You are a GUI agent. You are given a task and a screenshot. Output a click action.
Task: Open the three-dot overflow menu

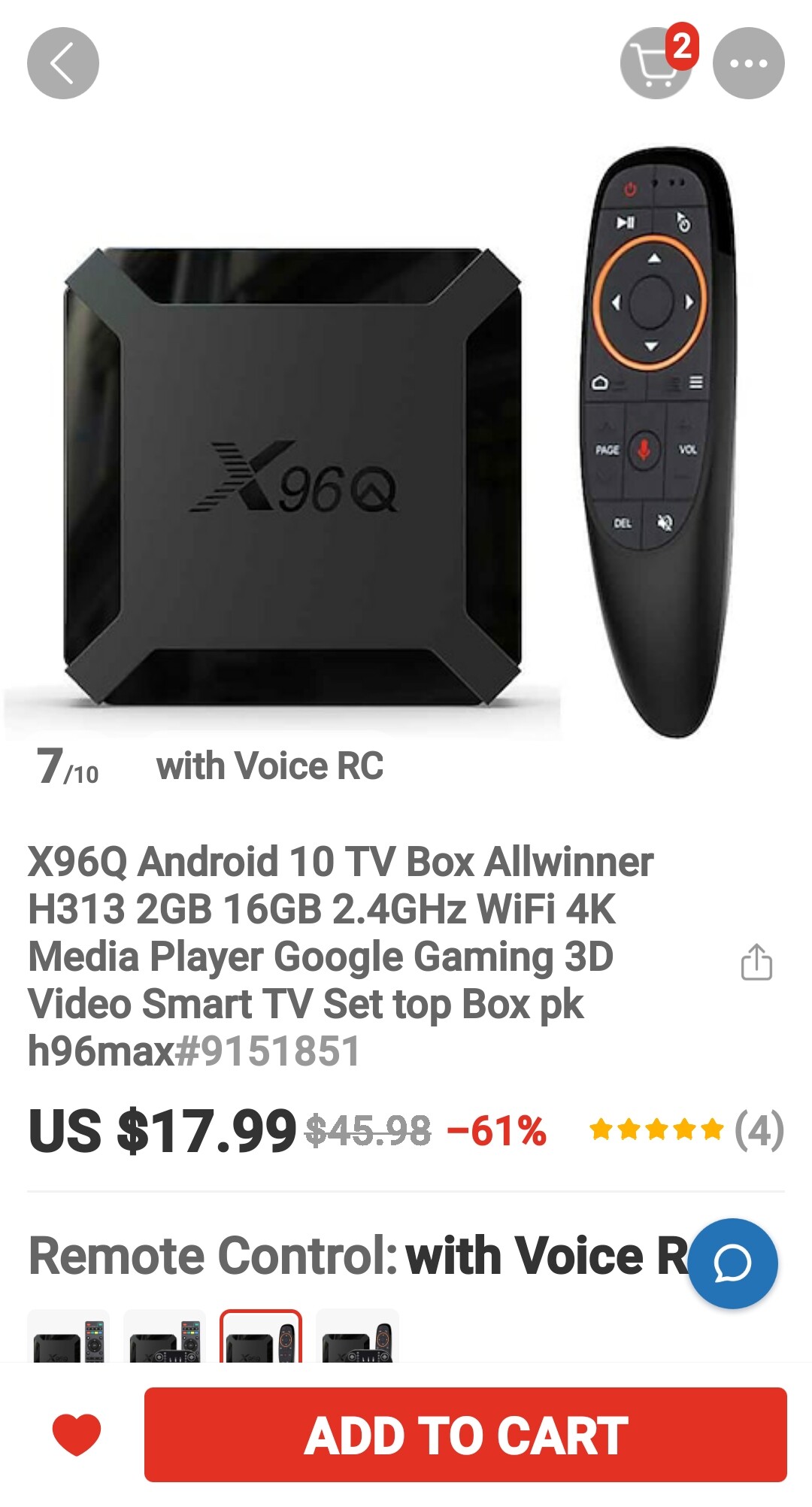pos(748,63)
